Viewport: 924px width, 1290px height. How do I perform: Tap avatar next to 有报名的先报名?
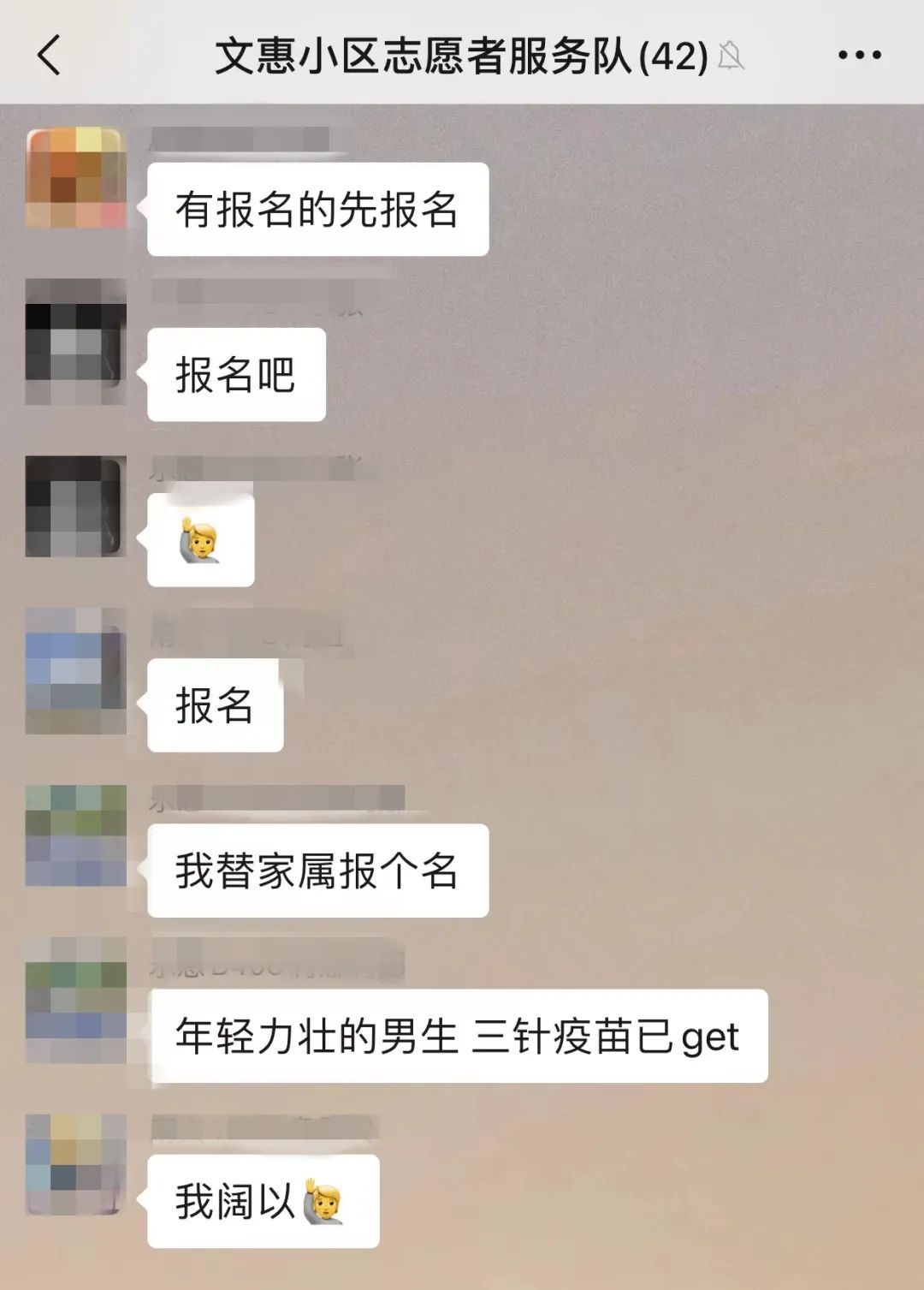[76, 177]
